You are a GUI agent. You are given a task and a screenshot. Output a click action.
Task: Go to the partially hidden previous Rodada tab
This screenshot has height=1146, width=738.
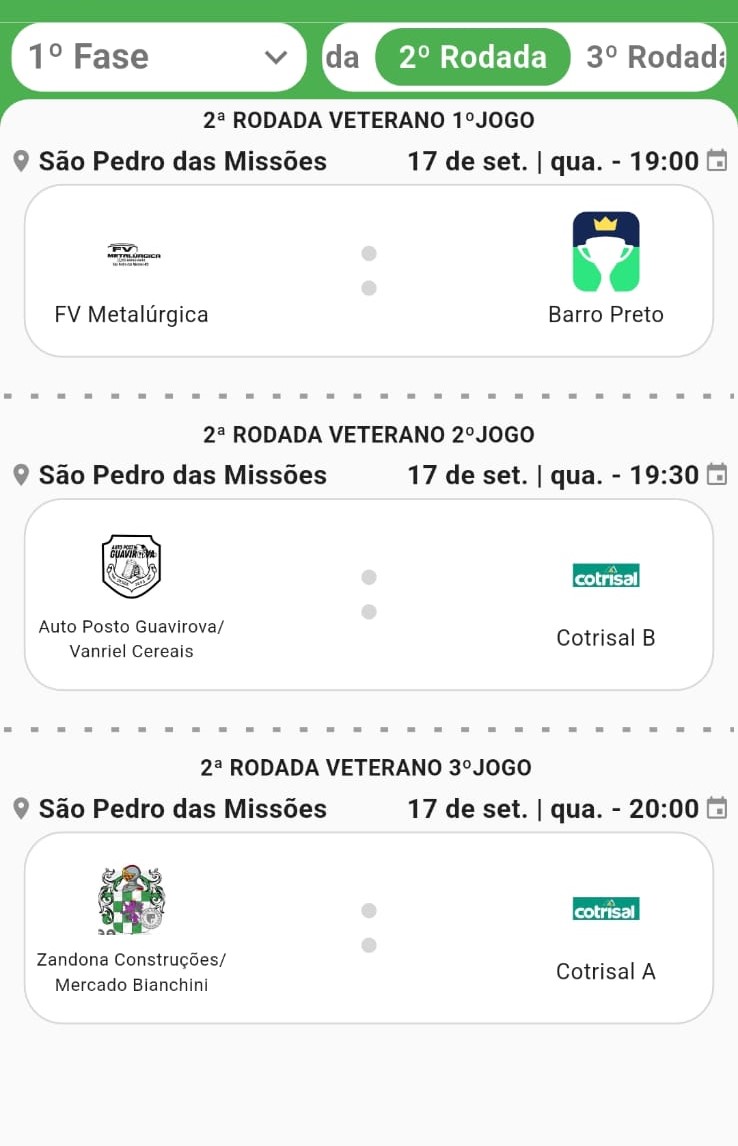[x=343, y=57]
